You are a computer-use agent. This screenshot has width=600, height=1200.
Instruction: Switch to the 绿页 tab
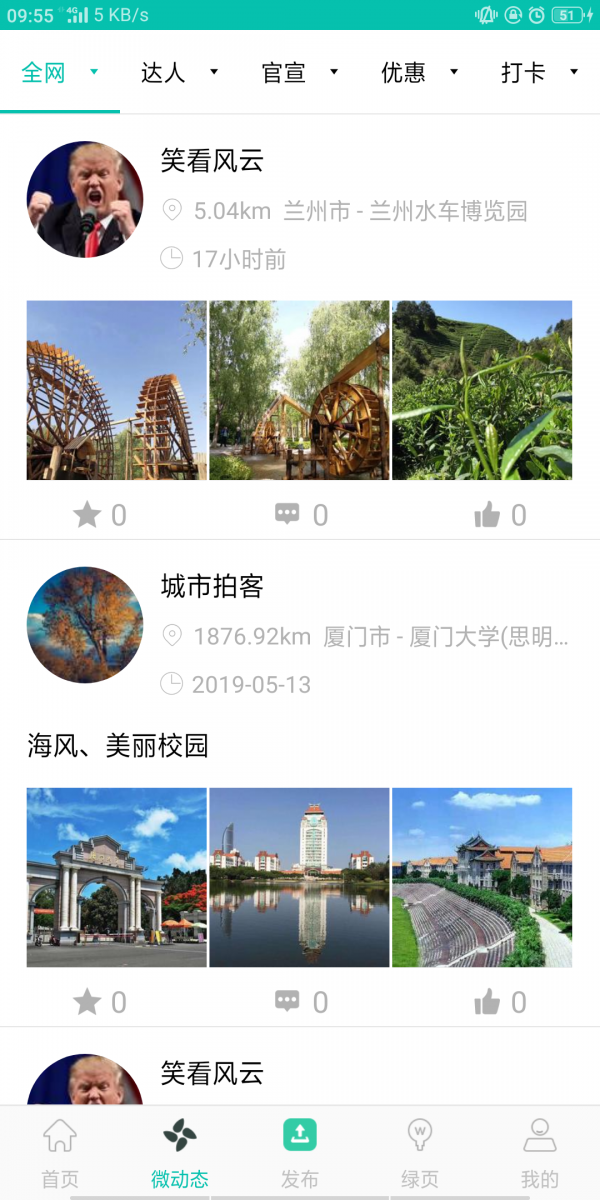[420, 1153]
